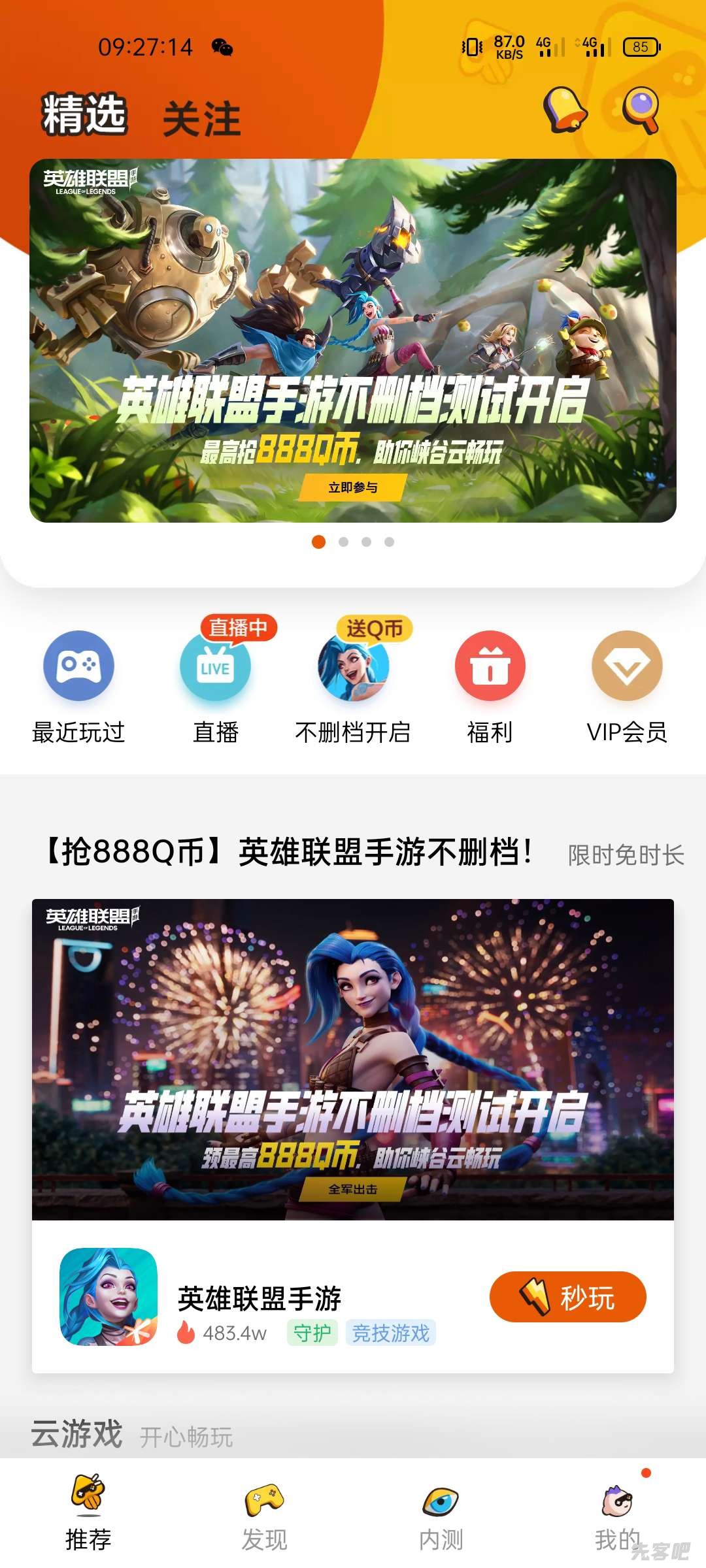706x1568 pixels.
Task: Open the 福利 gift section
Action: (490, 686)
